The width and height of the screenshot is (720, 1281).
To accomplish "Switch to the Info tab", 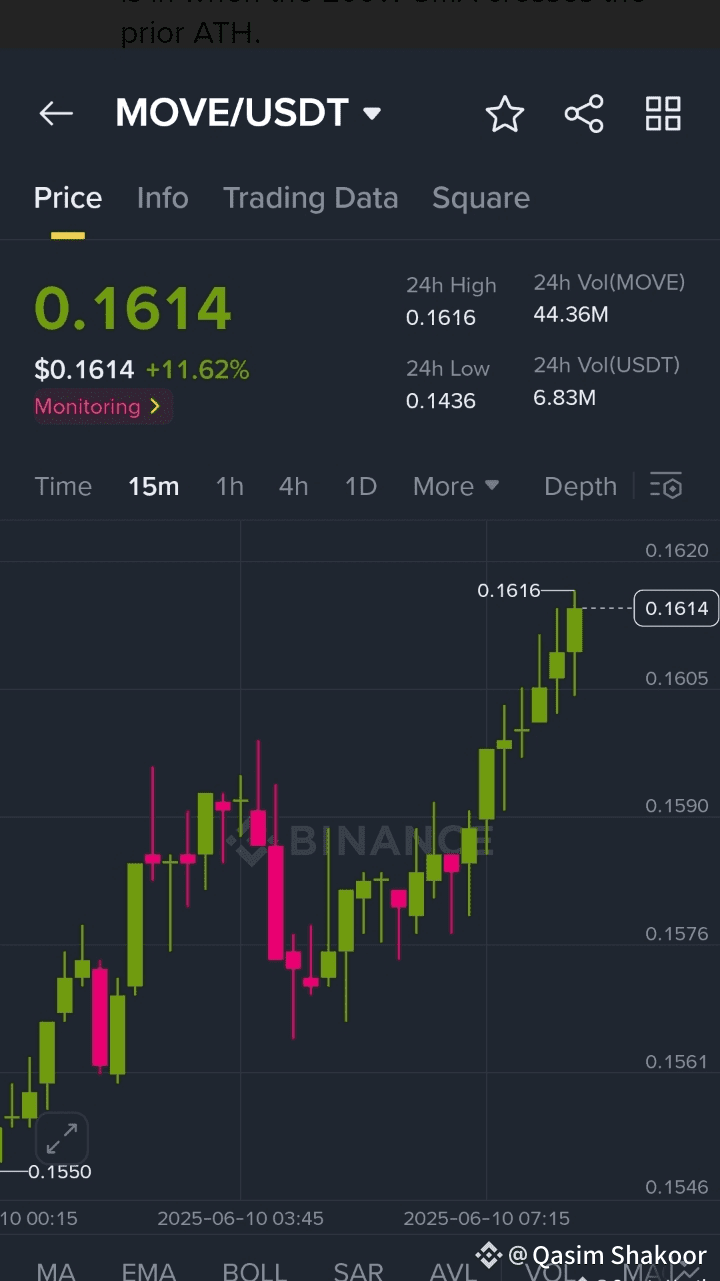I will click(162, 198).
